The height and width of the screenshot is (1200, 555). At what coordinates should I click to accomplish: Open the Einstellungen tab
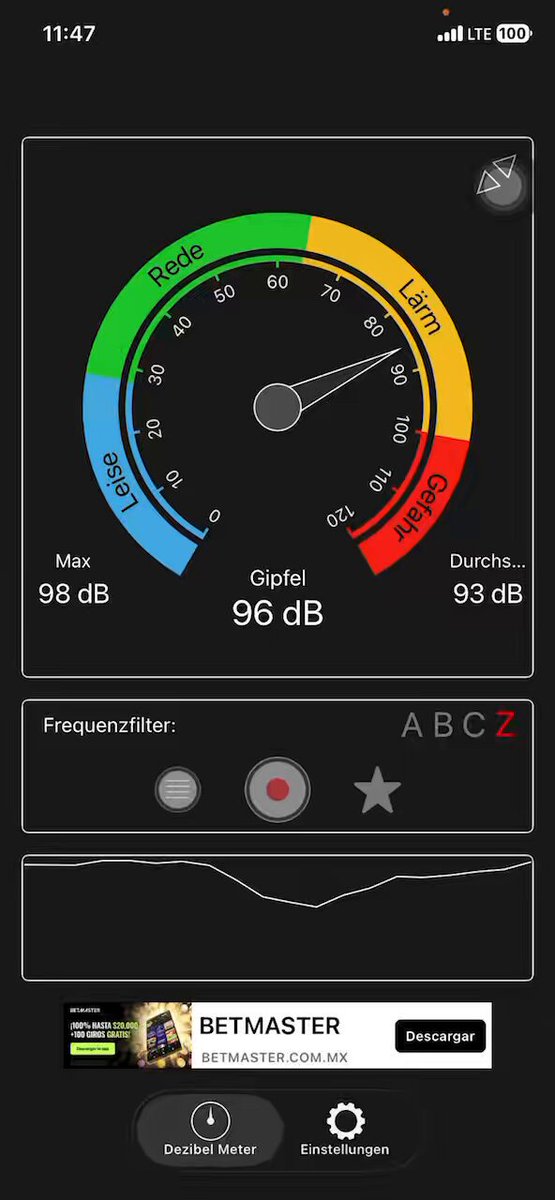(345, 1130)
